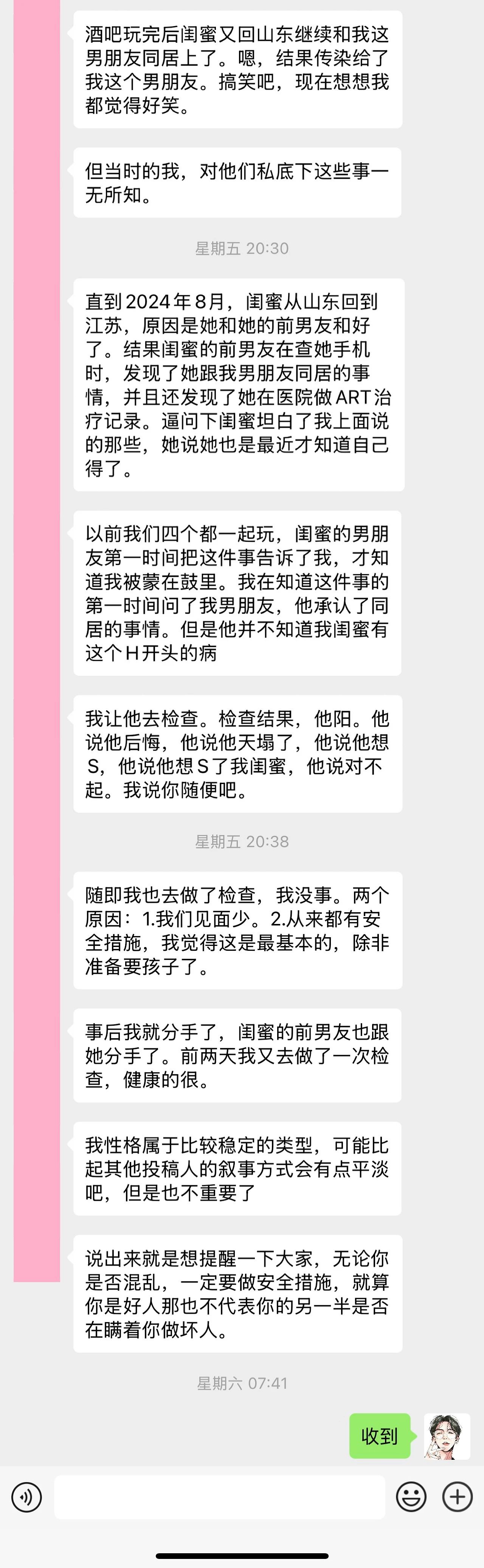Open the emoji sticker panel
The image size is (484, 1568).
[x=411, y=1496]
